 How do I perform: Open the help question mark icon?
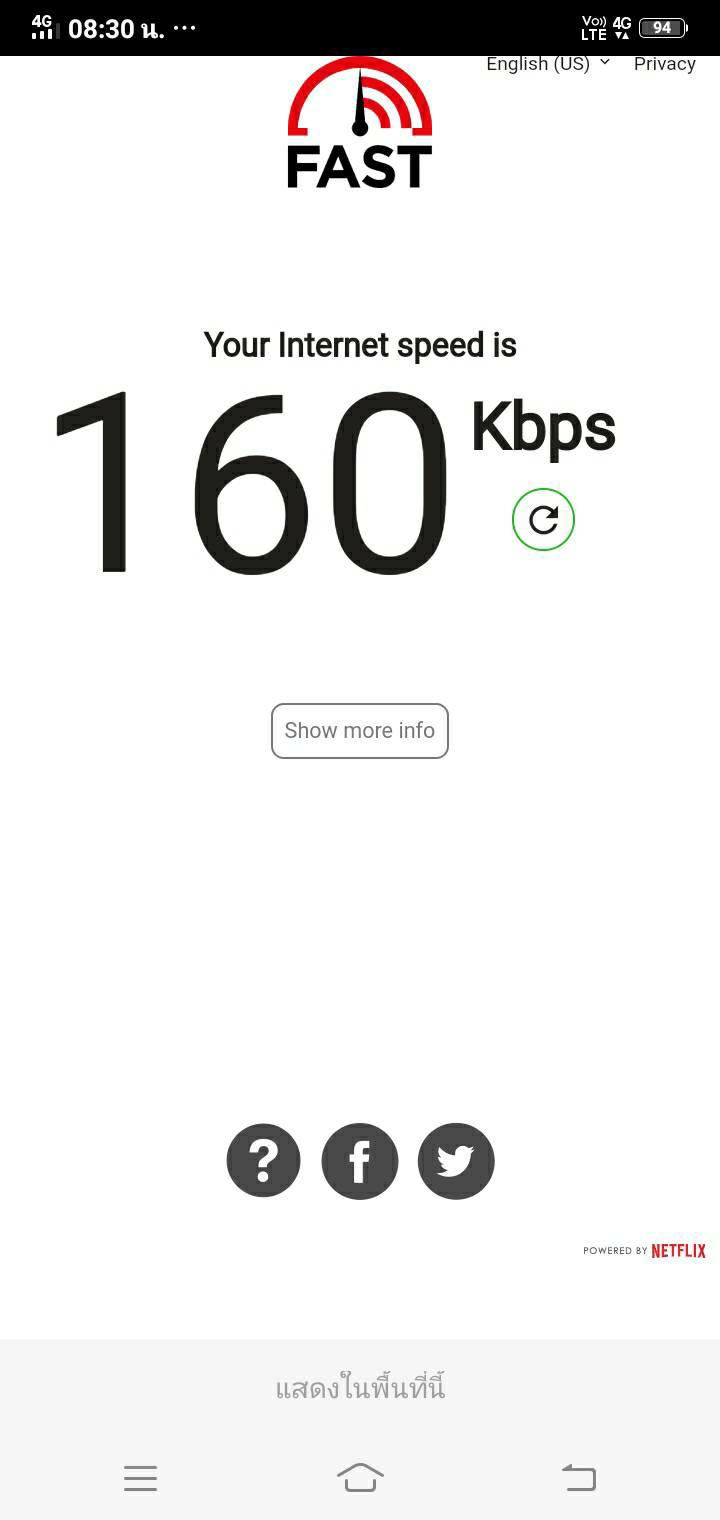[264, 1160]
